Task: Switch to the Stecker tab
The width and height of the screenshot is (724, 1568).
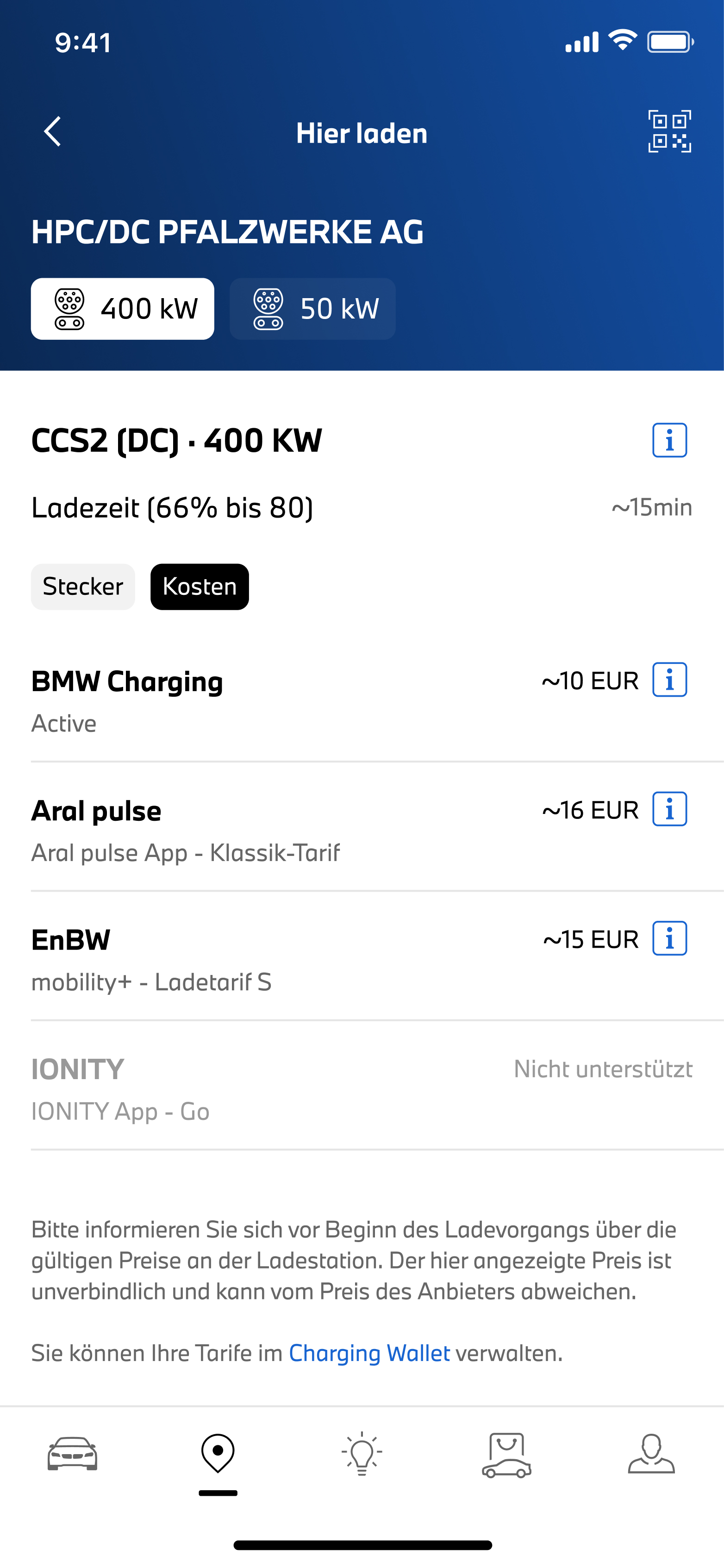Action: [x=83, y=587]
